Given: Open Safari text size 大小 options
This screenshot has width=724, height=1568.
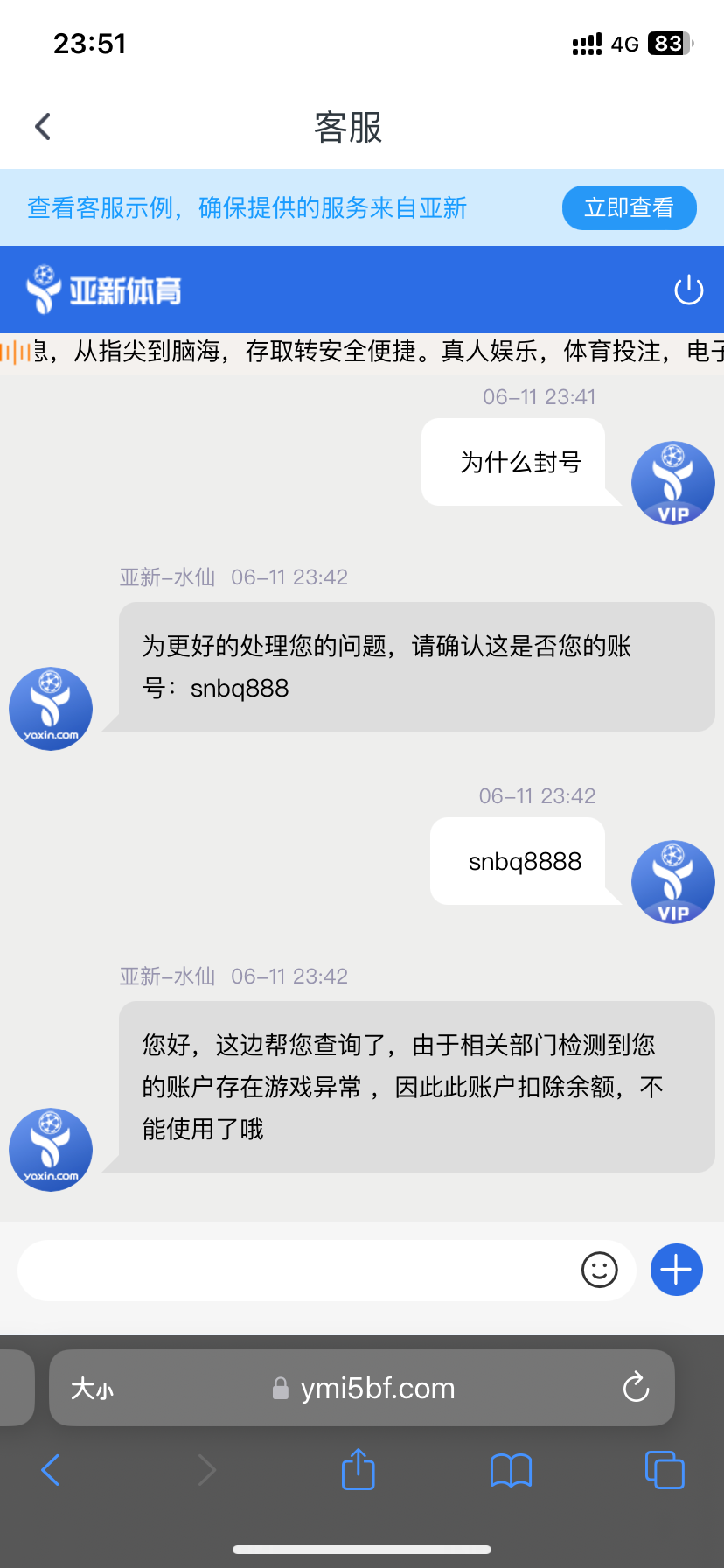Looking at the screenshot, I should tap(93, 1389).
